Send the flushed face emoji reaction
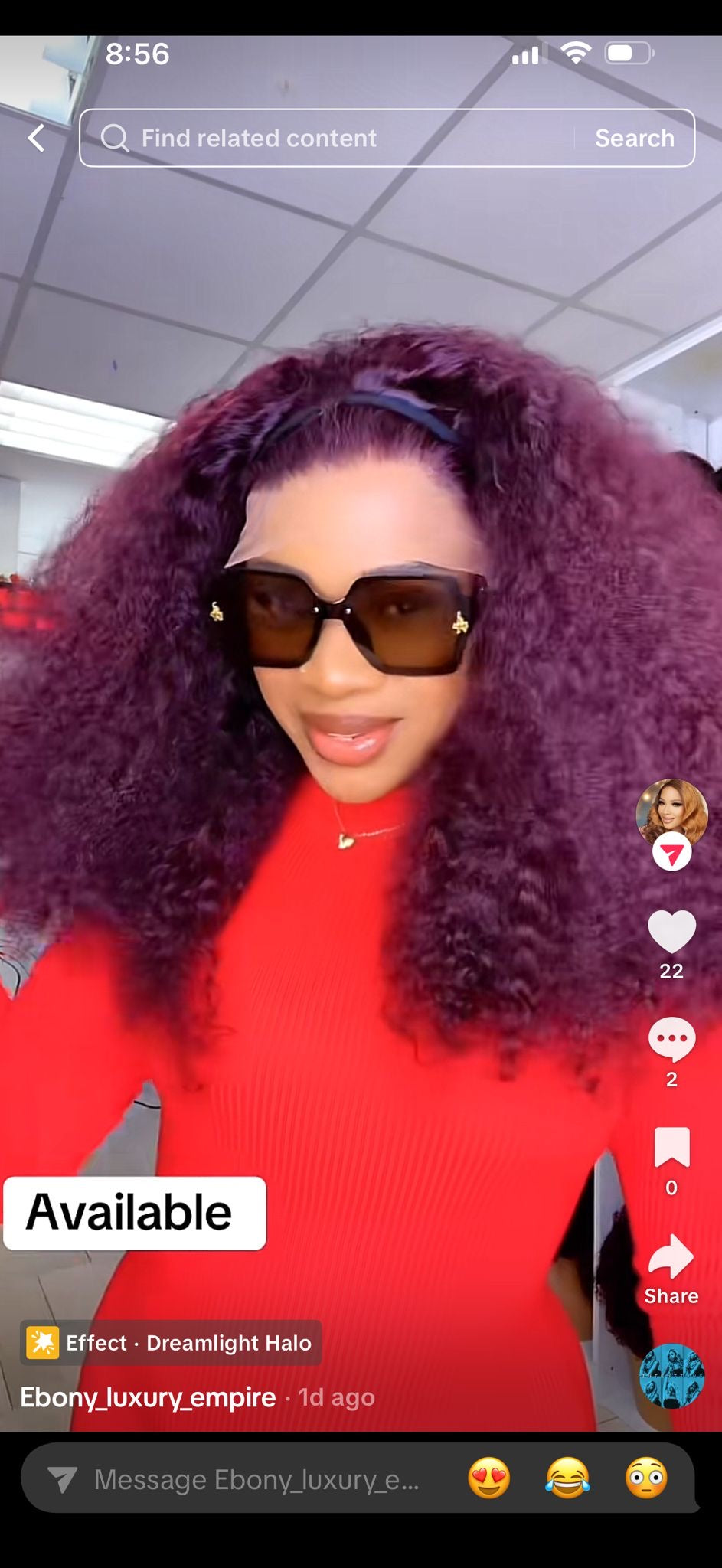 pyautogui.click(x=646, y=1478)
